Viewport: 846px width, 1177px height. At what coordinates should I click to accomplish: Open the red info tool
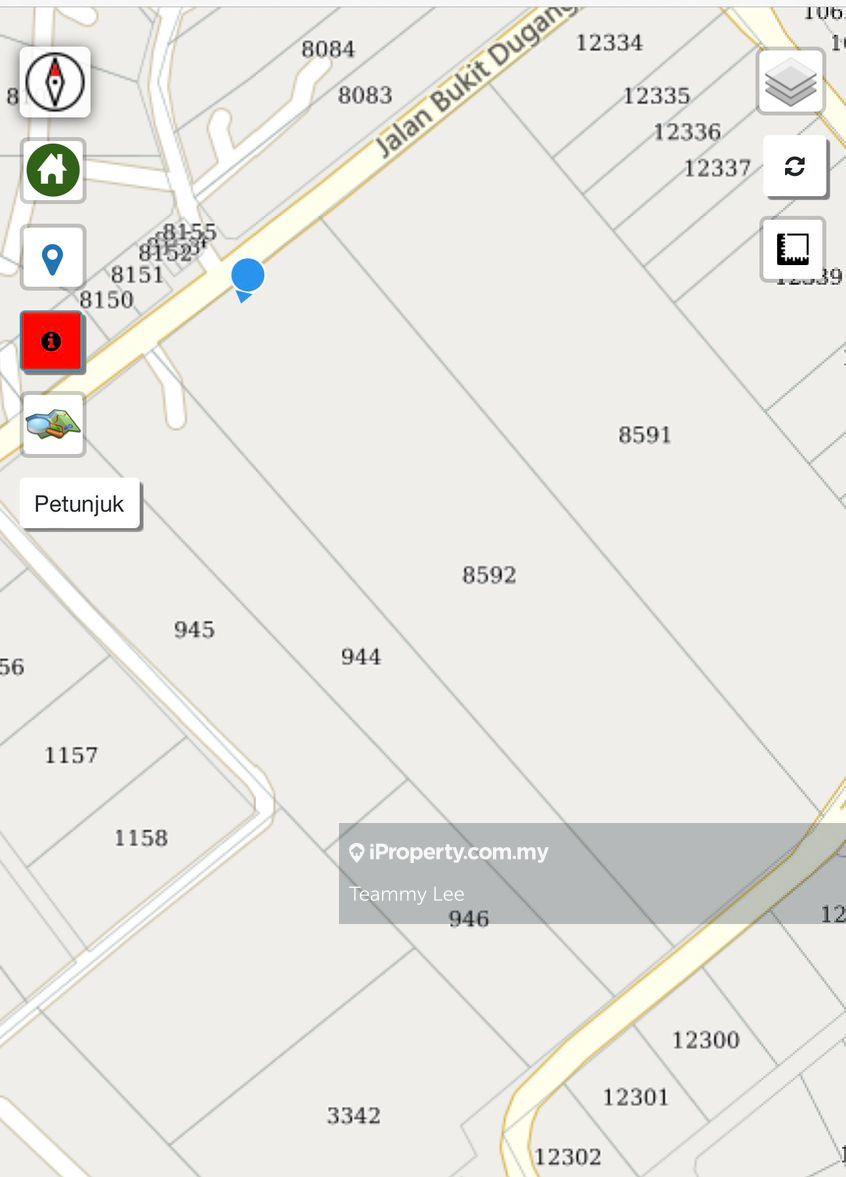52,342
